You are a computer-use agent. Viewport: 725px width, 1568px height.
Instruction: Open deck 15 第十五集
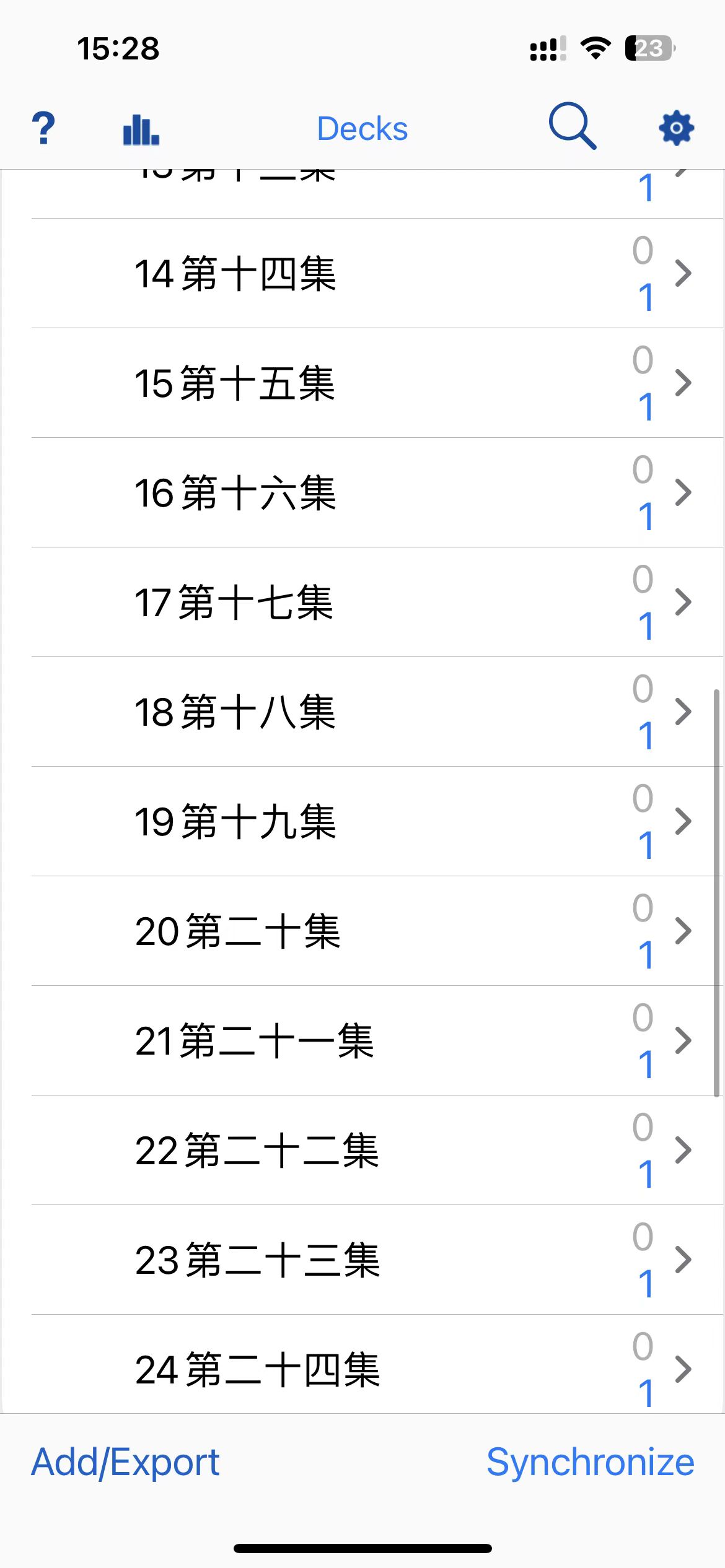(377, 383)
